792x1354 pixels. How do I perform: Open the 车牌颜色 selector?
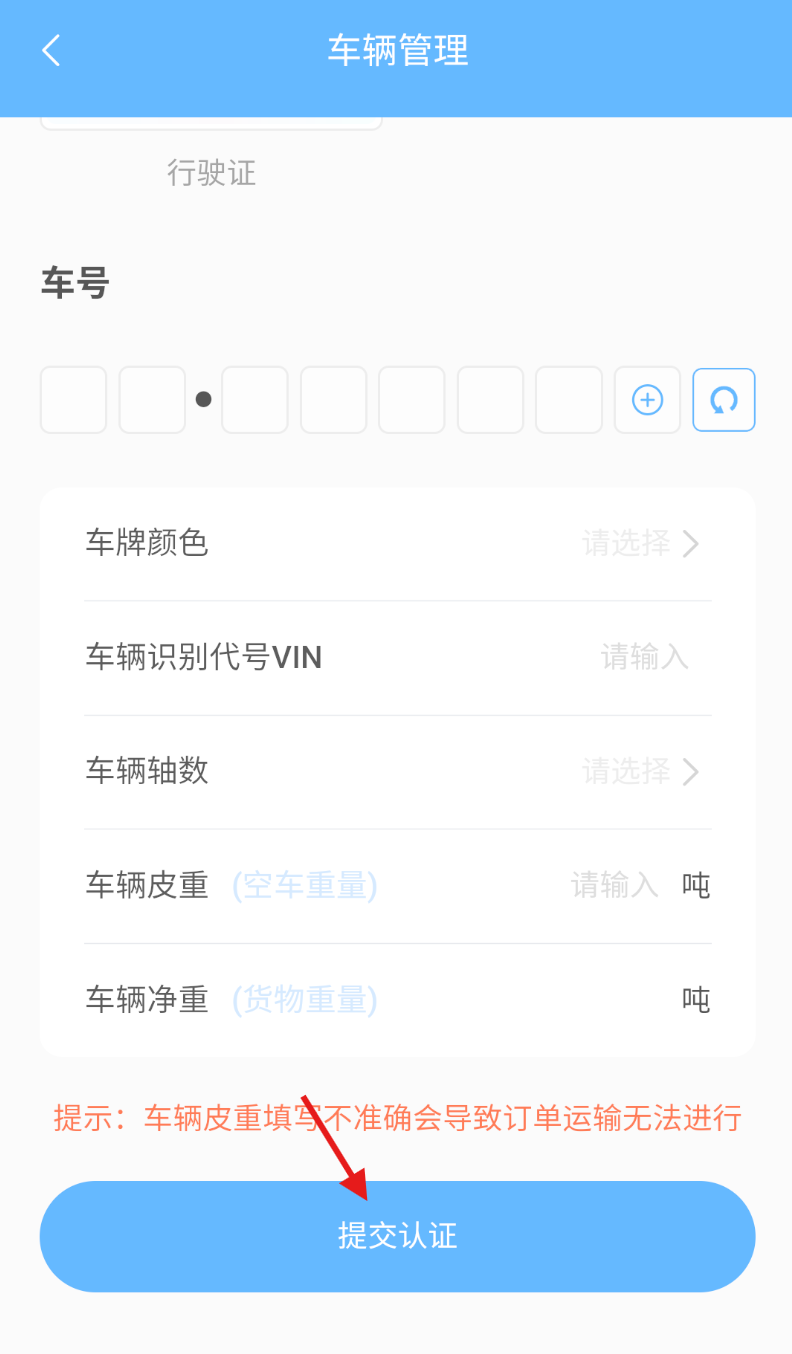(398, 544)
